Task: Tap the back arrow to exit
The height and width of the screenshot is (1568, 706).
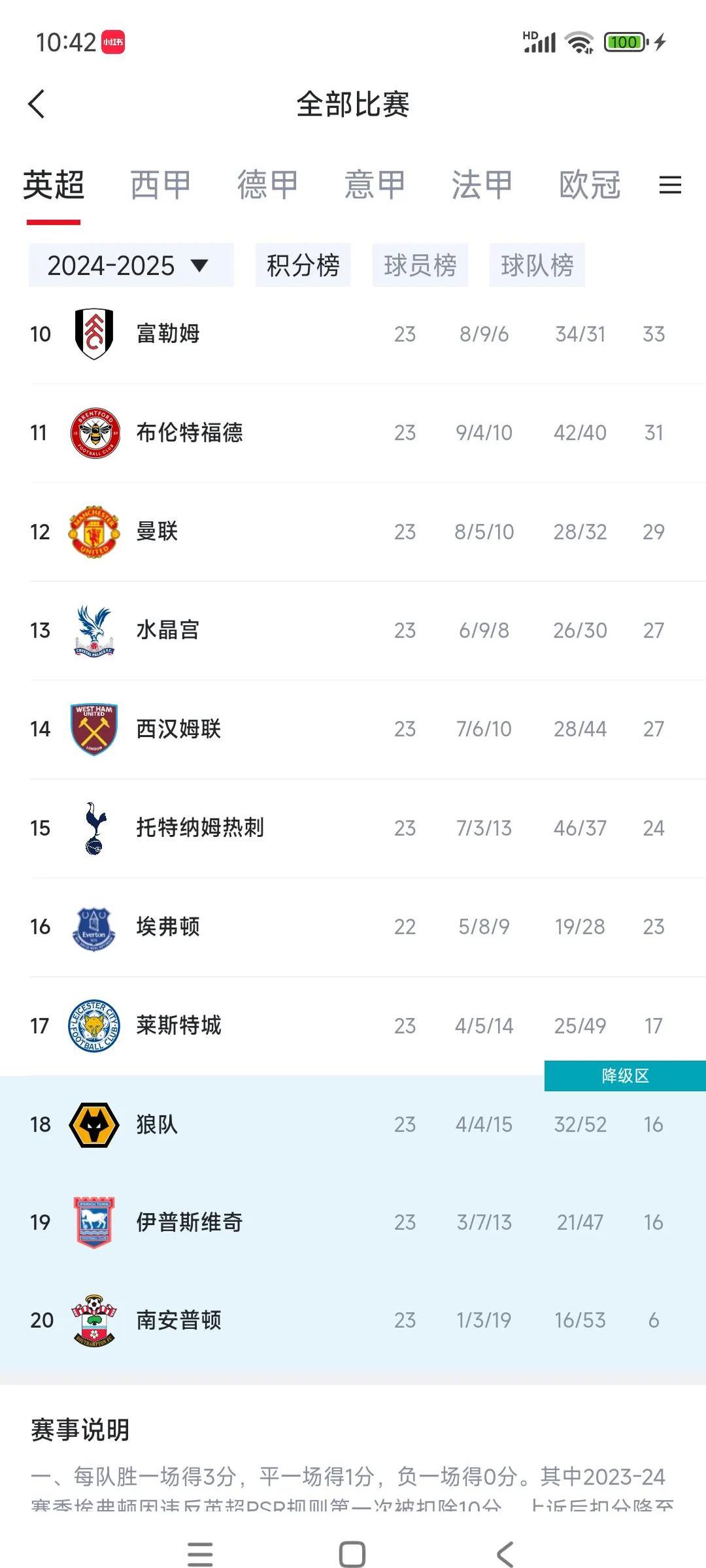Action: tap(37, 105)
